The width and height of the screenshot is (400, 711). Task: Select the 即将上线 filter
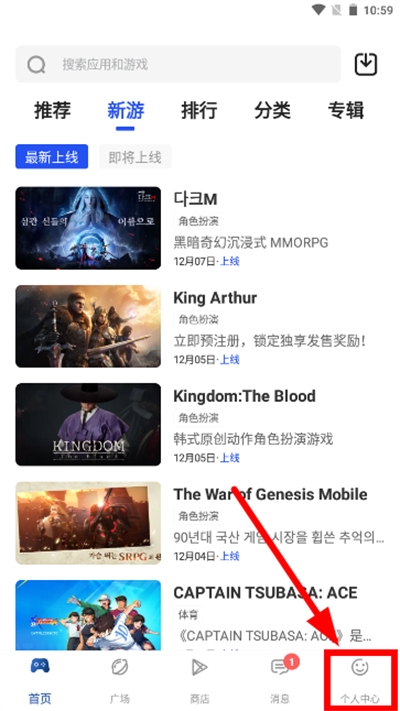[x=135, y=157]
